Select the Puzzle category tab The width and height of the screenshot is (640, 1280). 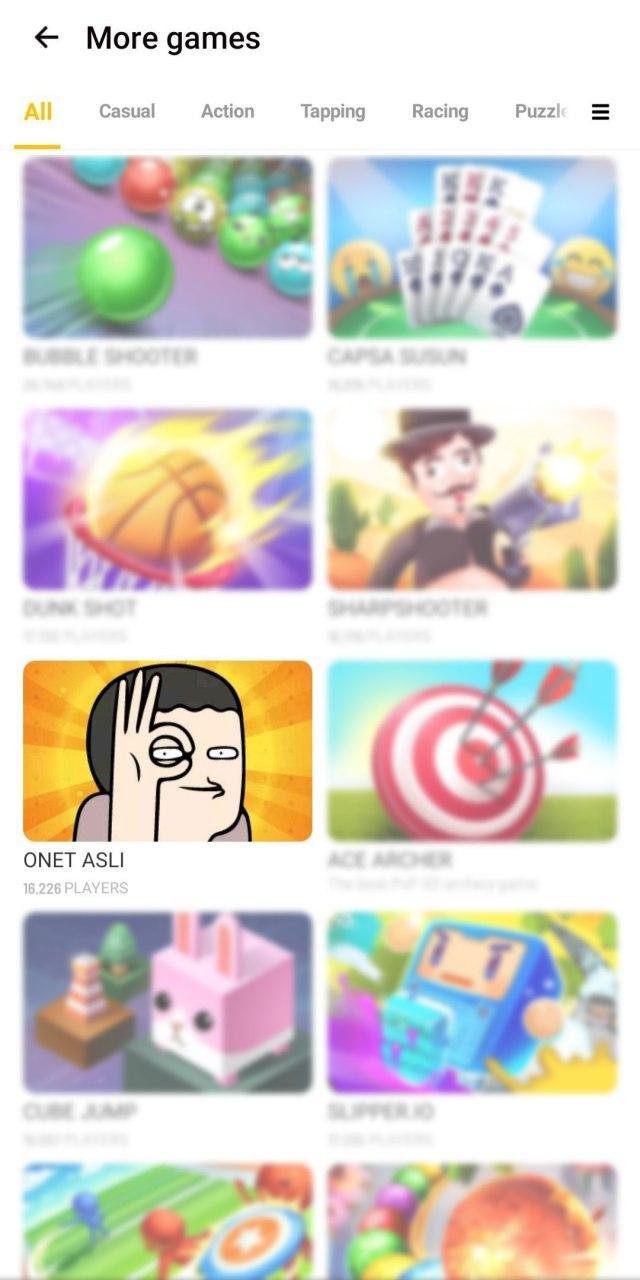[x=541, y=111]
